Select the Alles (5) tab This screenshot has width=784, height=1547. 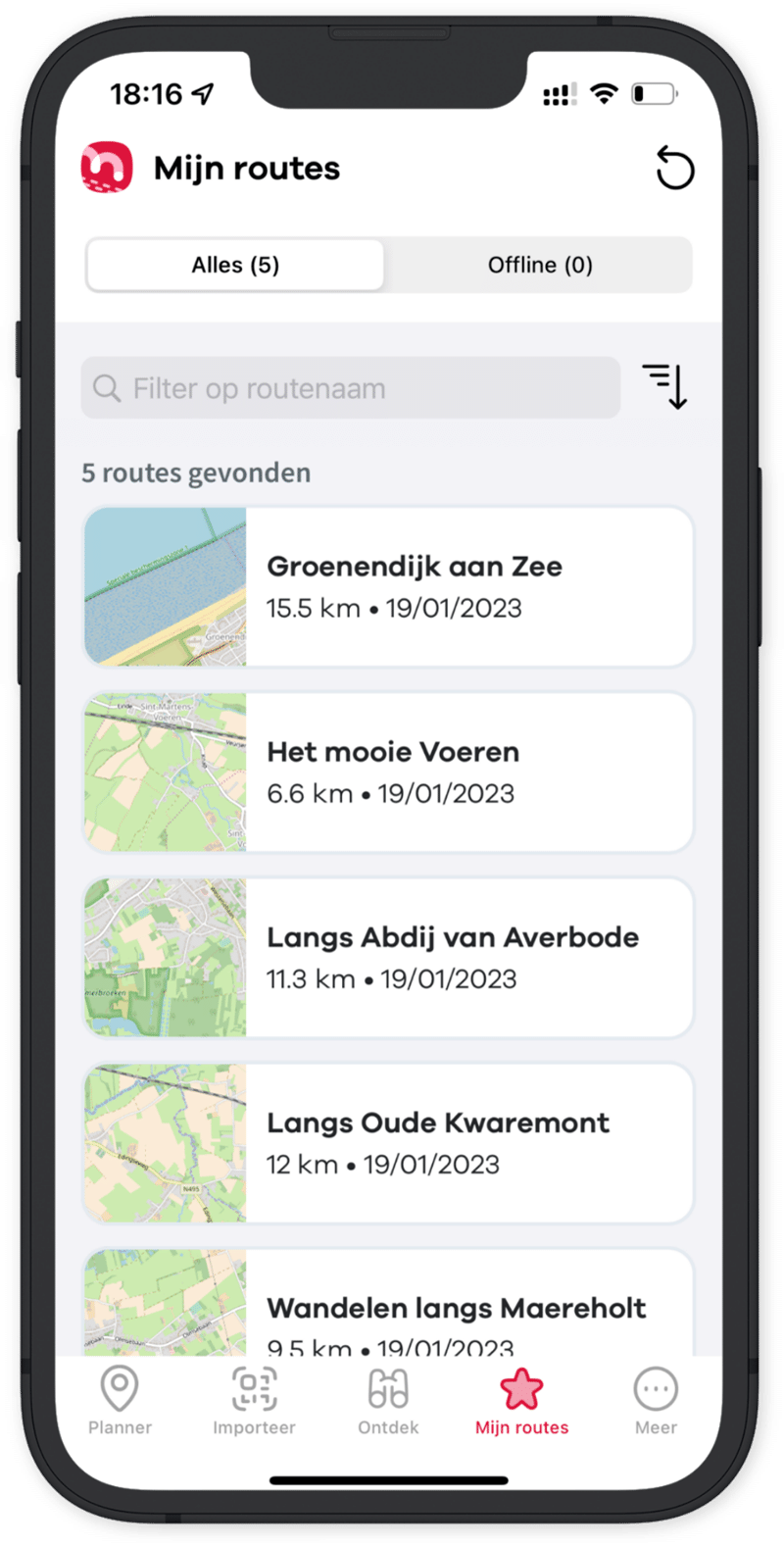(234, 265)
